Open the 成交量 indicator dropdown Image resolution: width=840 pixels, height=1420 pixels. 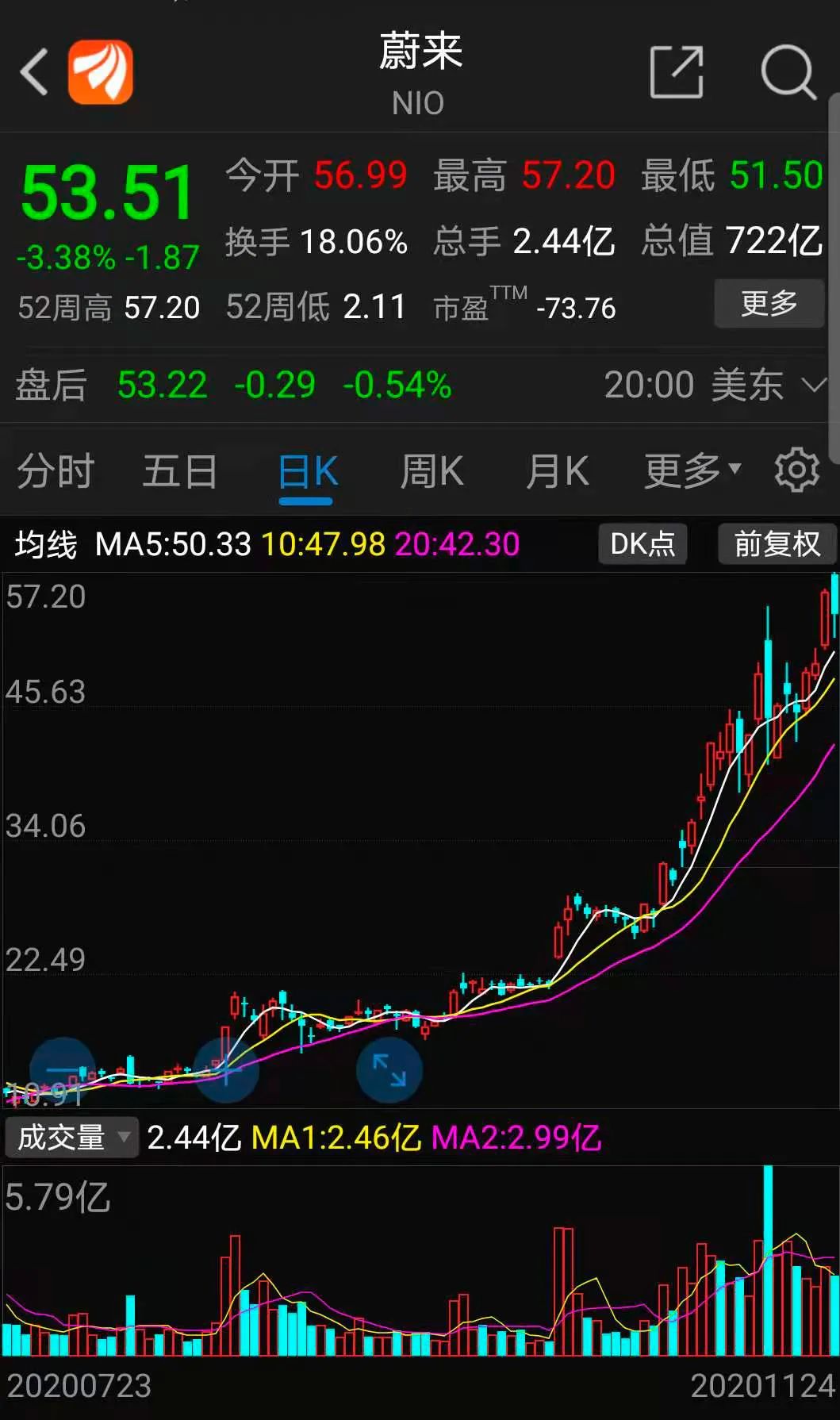pyautogui.click(x=72, y=1138)
